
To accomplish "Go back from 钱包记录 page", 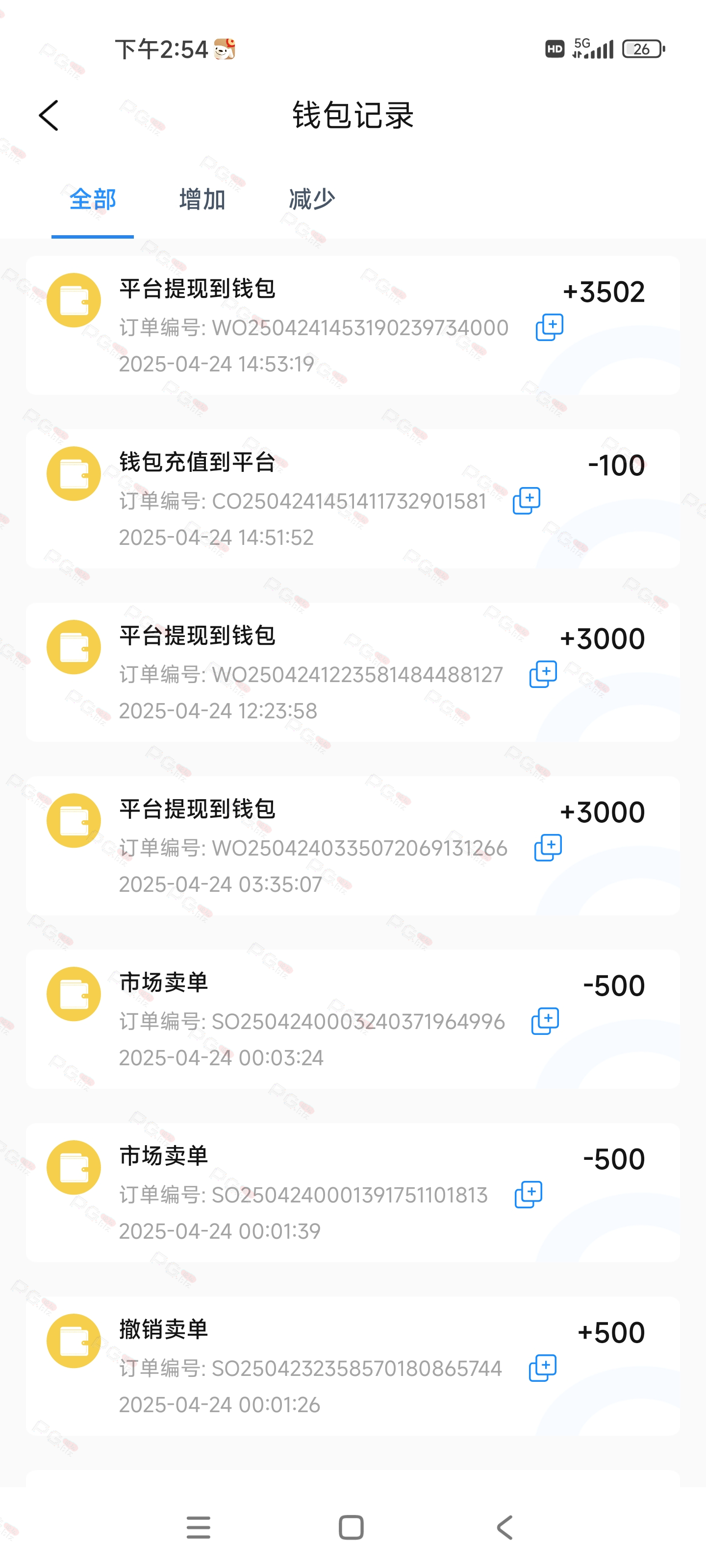I will (x=49, y=116).
